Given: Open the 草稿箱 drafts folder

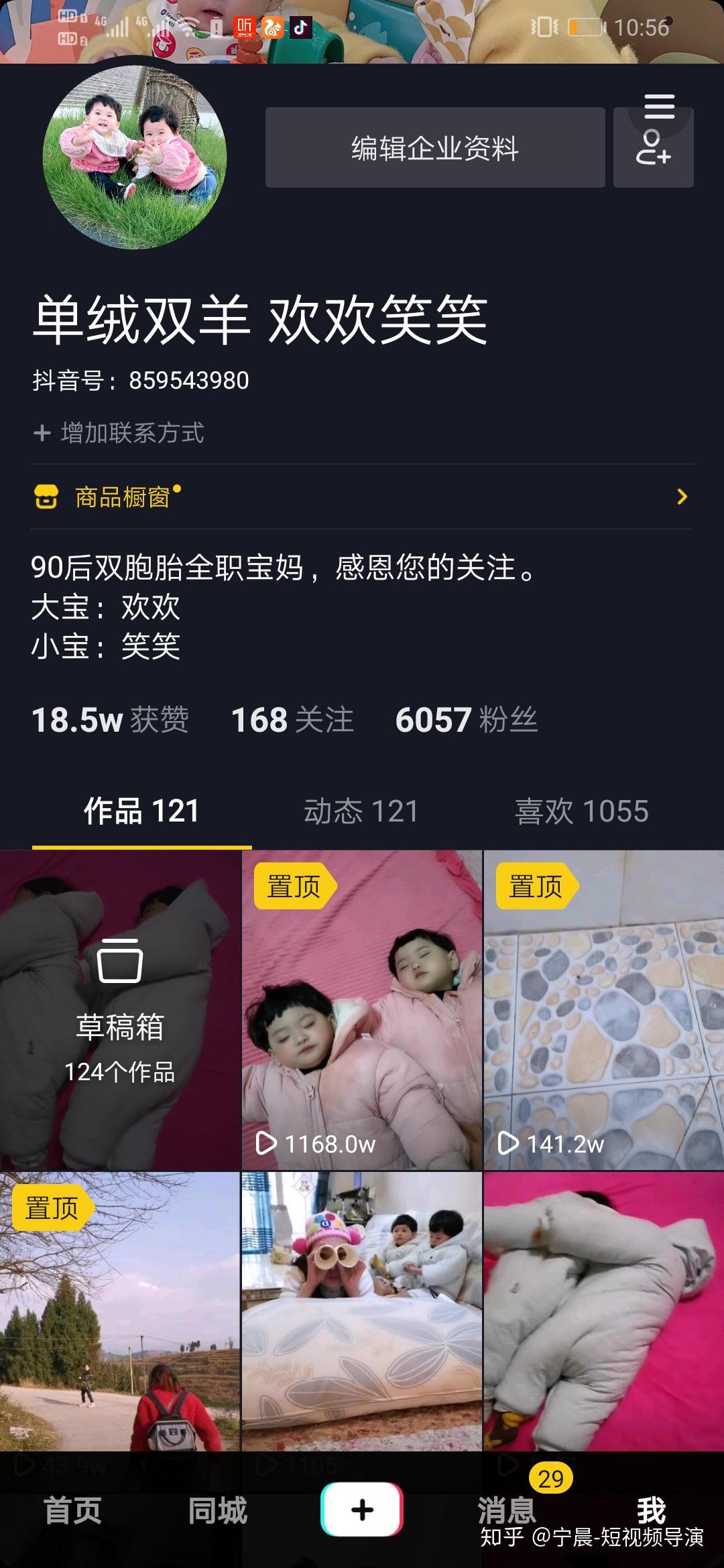Looking at the screenshot, I should tap(120, 1010).
